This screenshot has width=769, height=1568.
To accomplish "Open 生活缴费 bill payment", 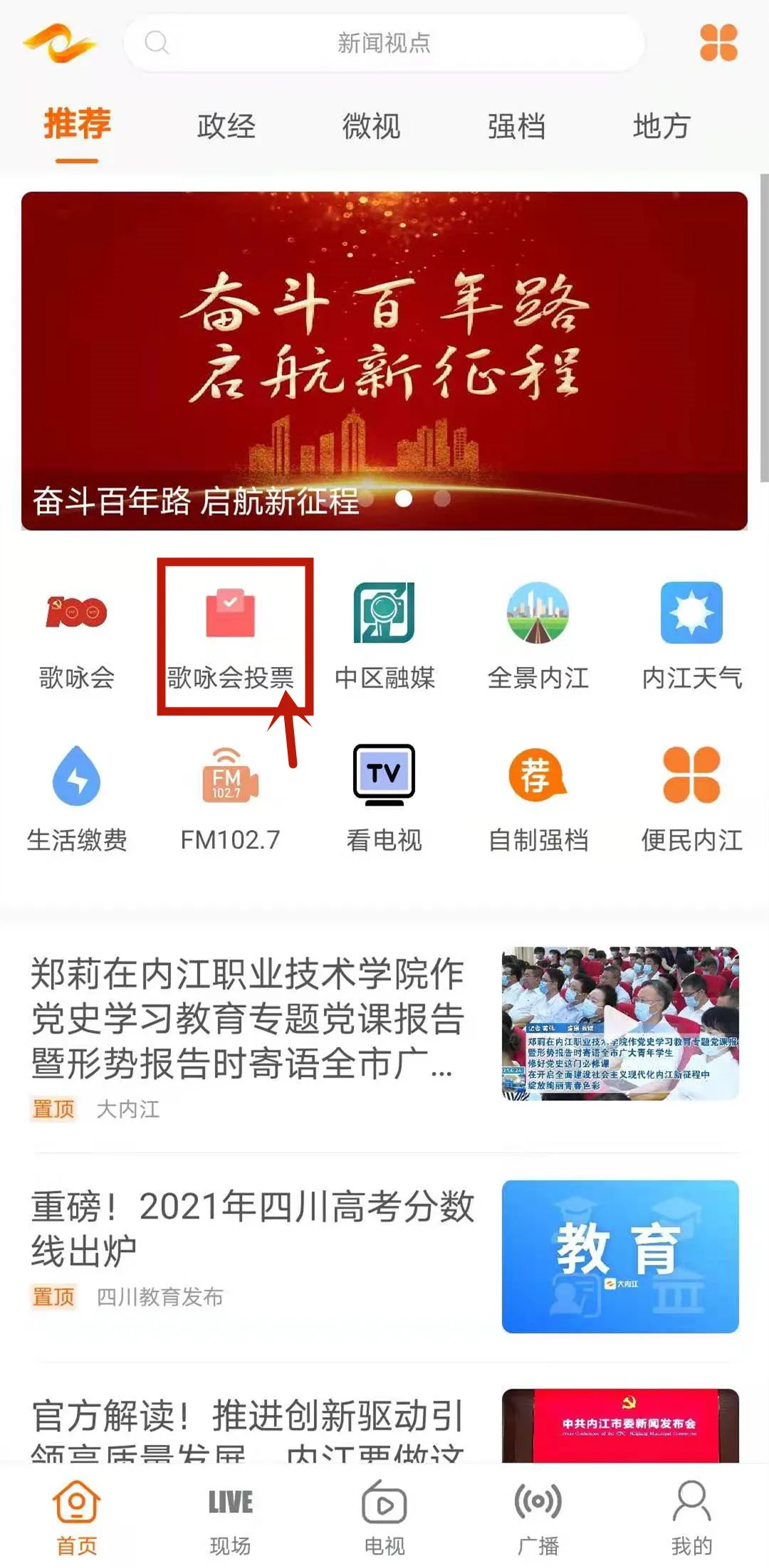I will [x=76, y=796].
